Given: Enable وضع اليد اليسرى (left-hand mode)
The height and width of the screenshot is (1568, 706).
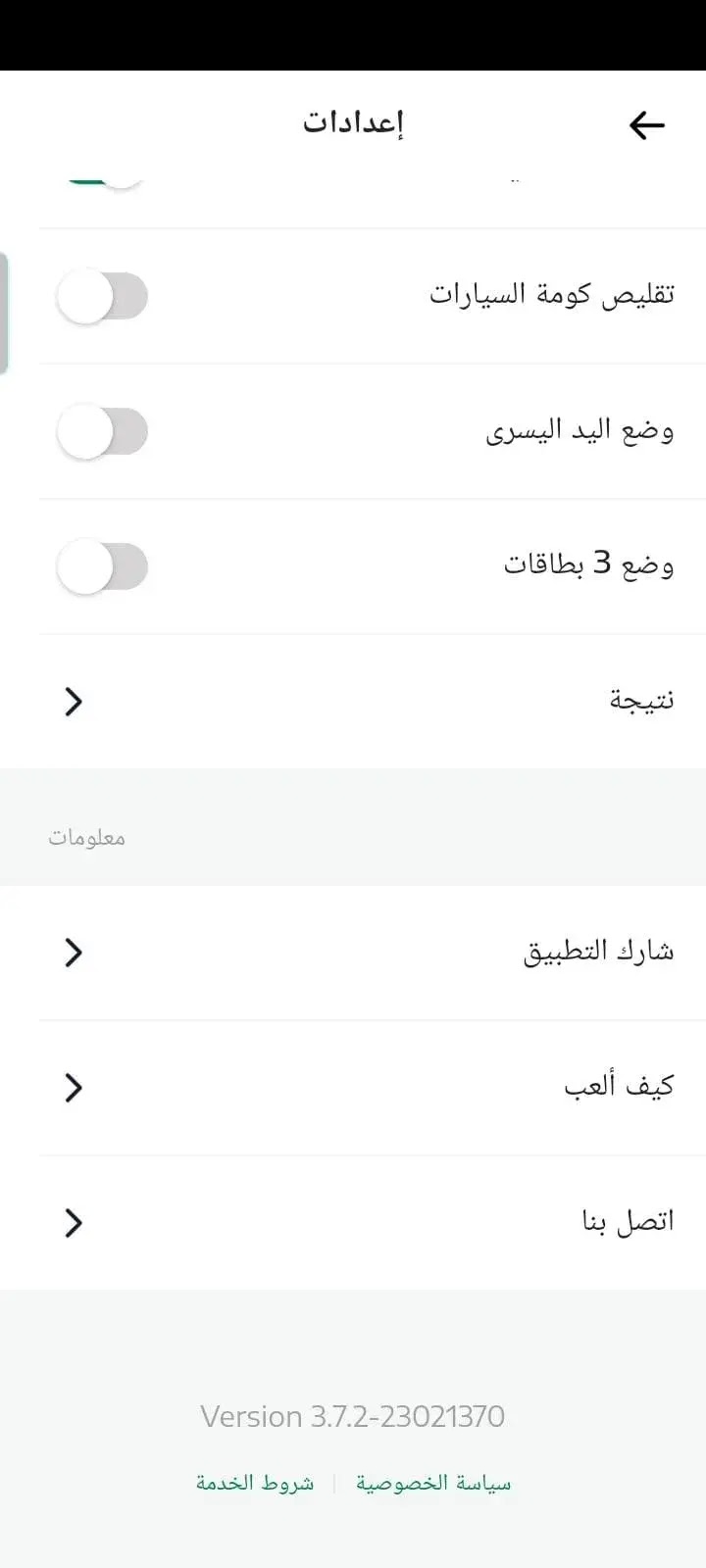Looking at the screenshot, I should tap(102, 431).
